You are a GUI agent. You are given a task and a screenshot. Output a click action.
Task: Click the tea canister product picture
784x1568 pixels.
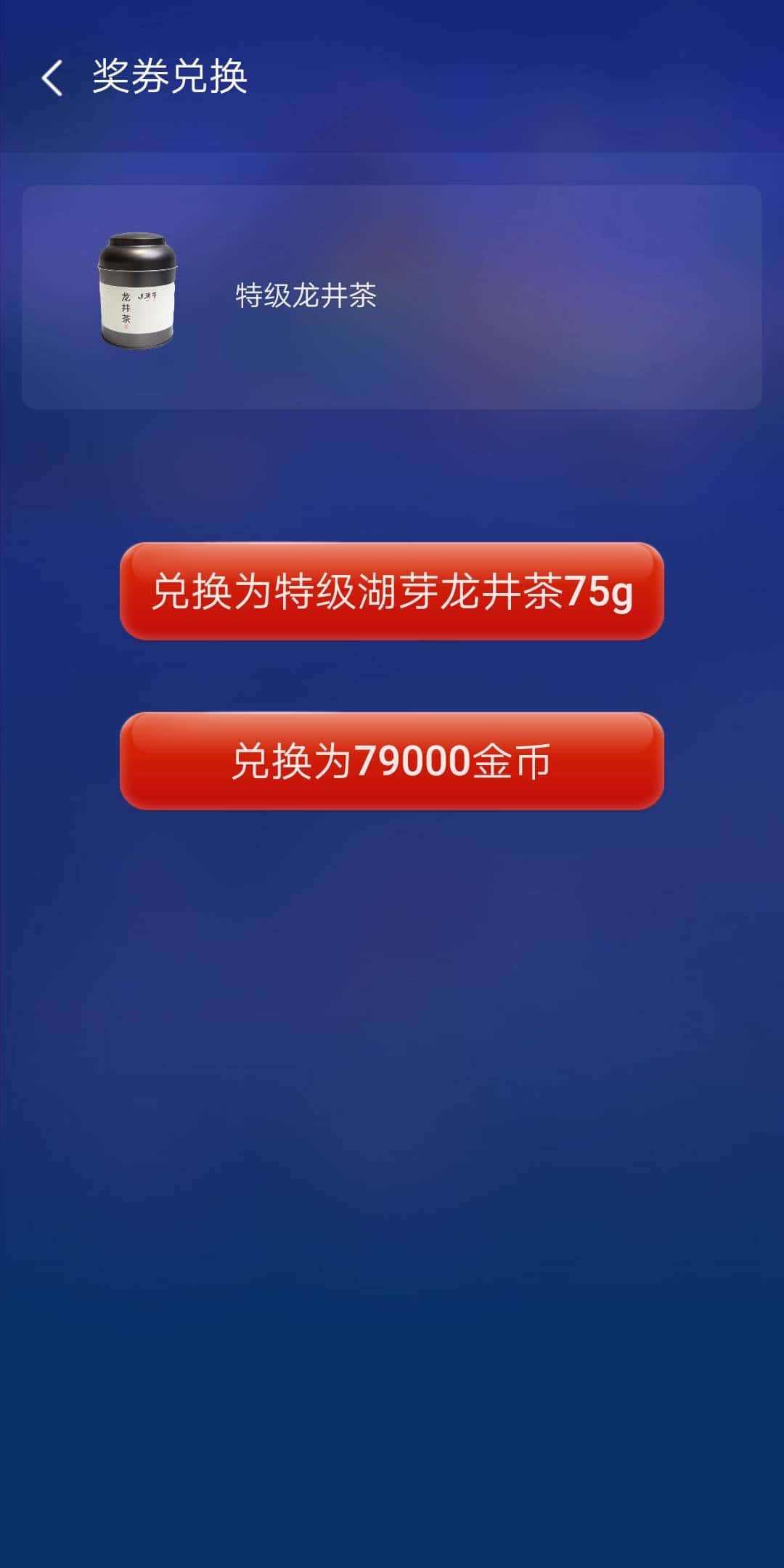point(138,290)
